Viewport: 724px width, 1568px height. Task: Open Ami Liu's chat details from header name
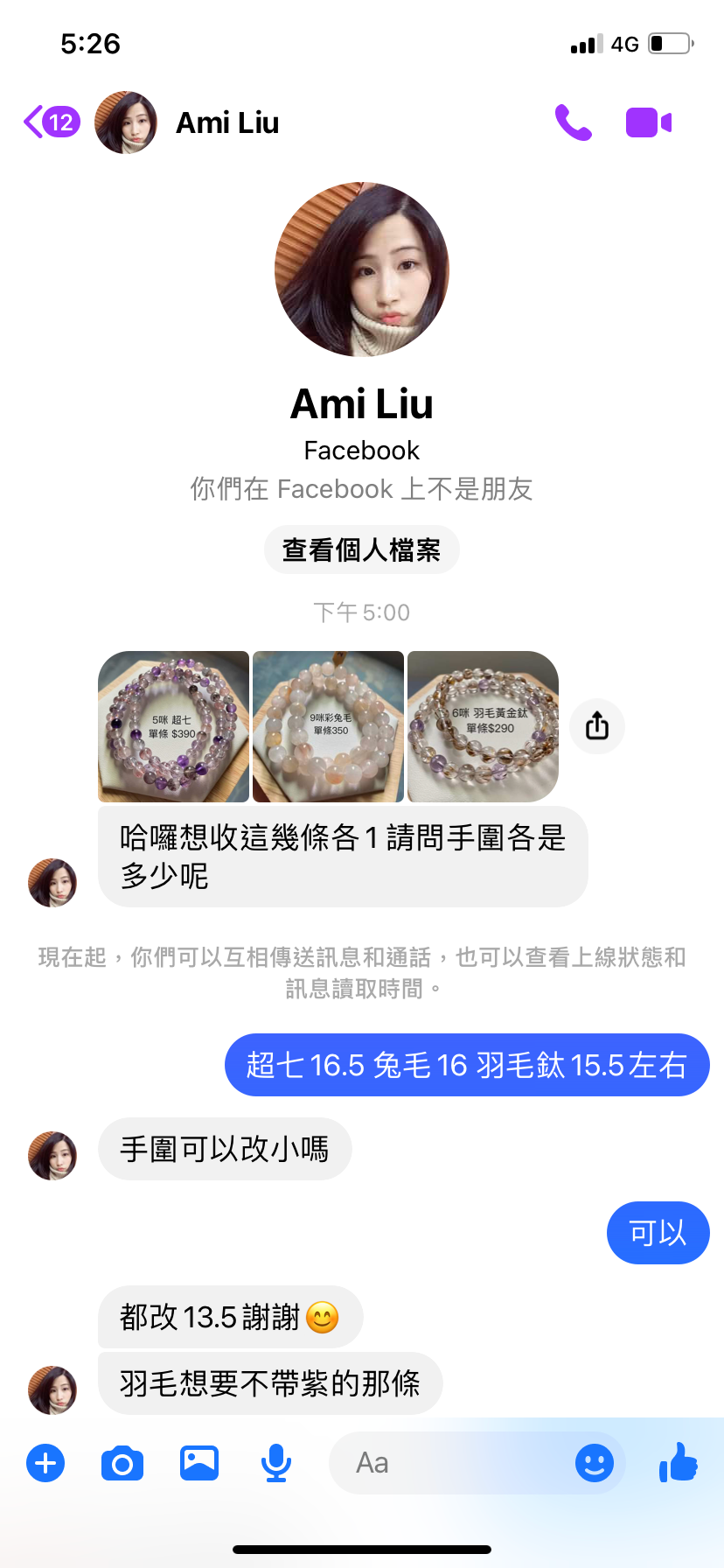coord(227,122)
